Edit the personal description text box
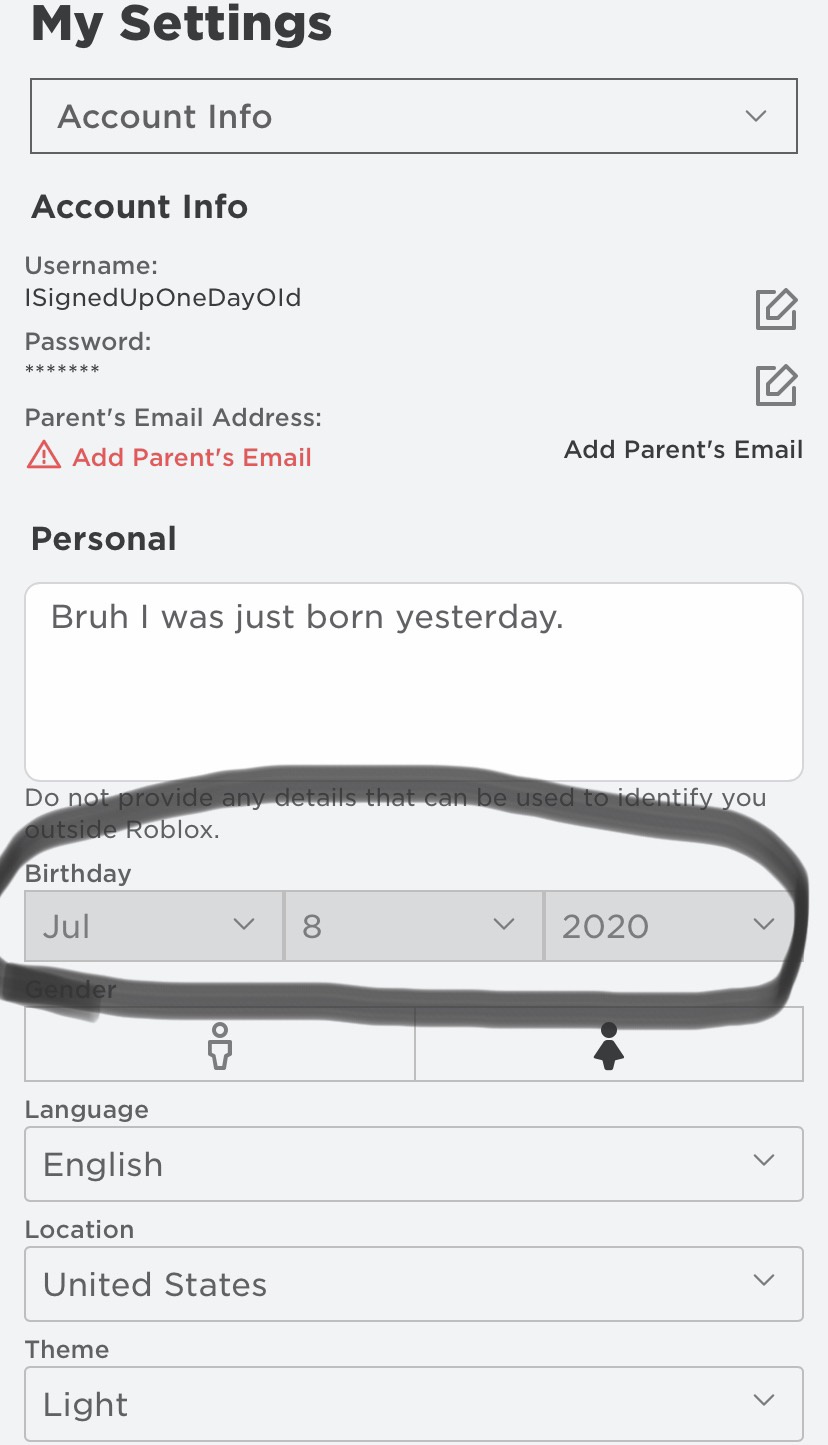This screenshot has width=828, height=1445. point(413,680)
